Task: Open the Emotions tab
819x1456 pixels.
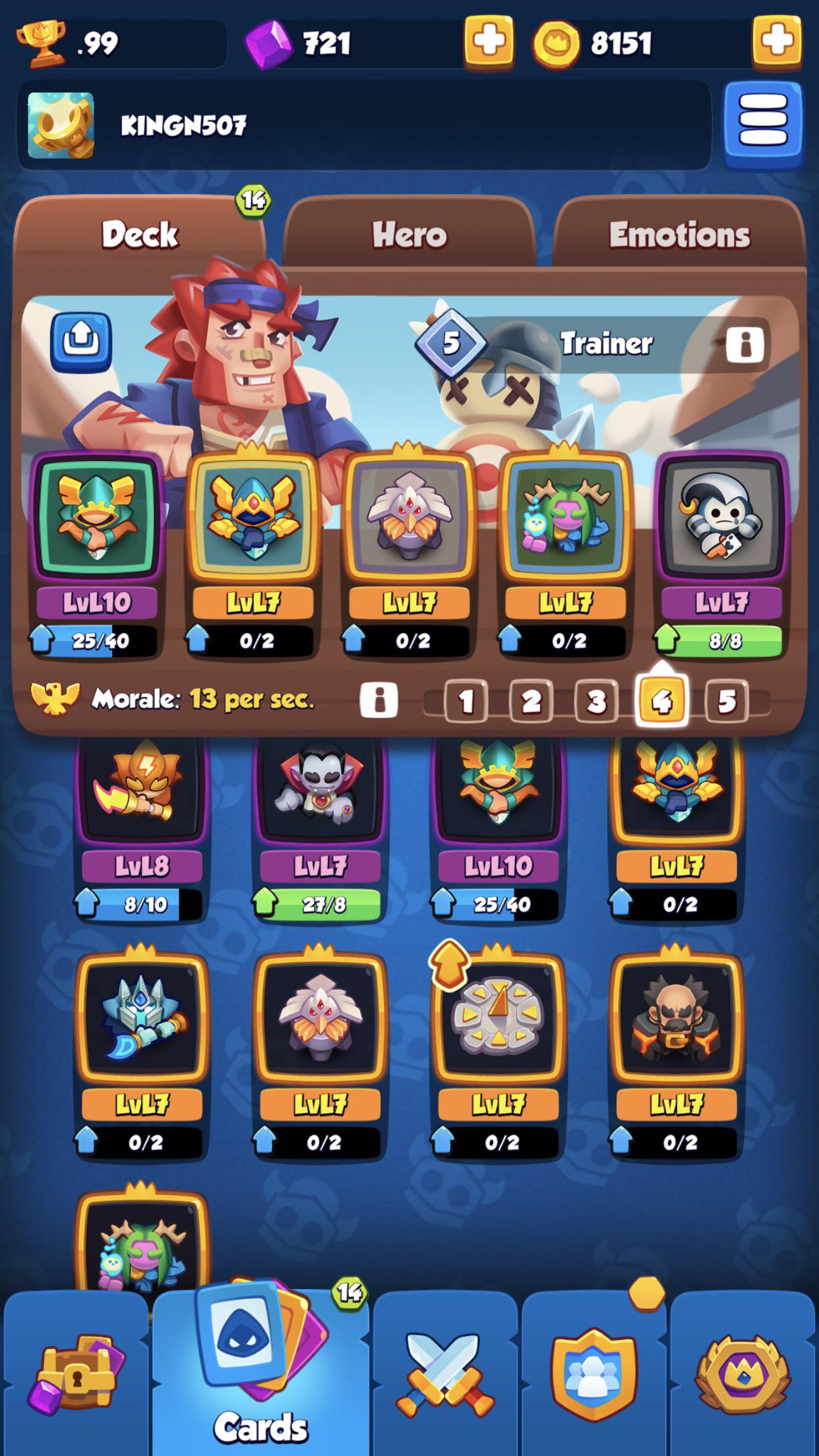Action: click(679, 235)
